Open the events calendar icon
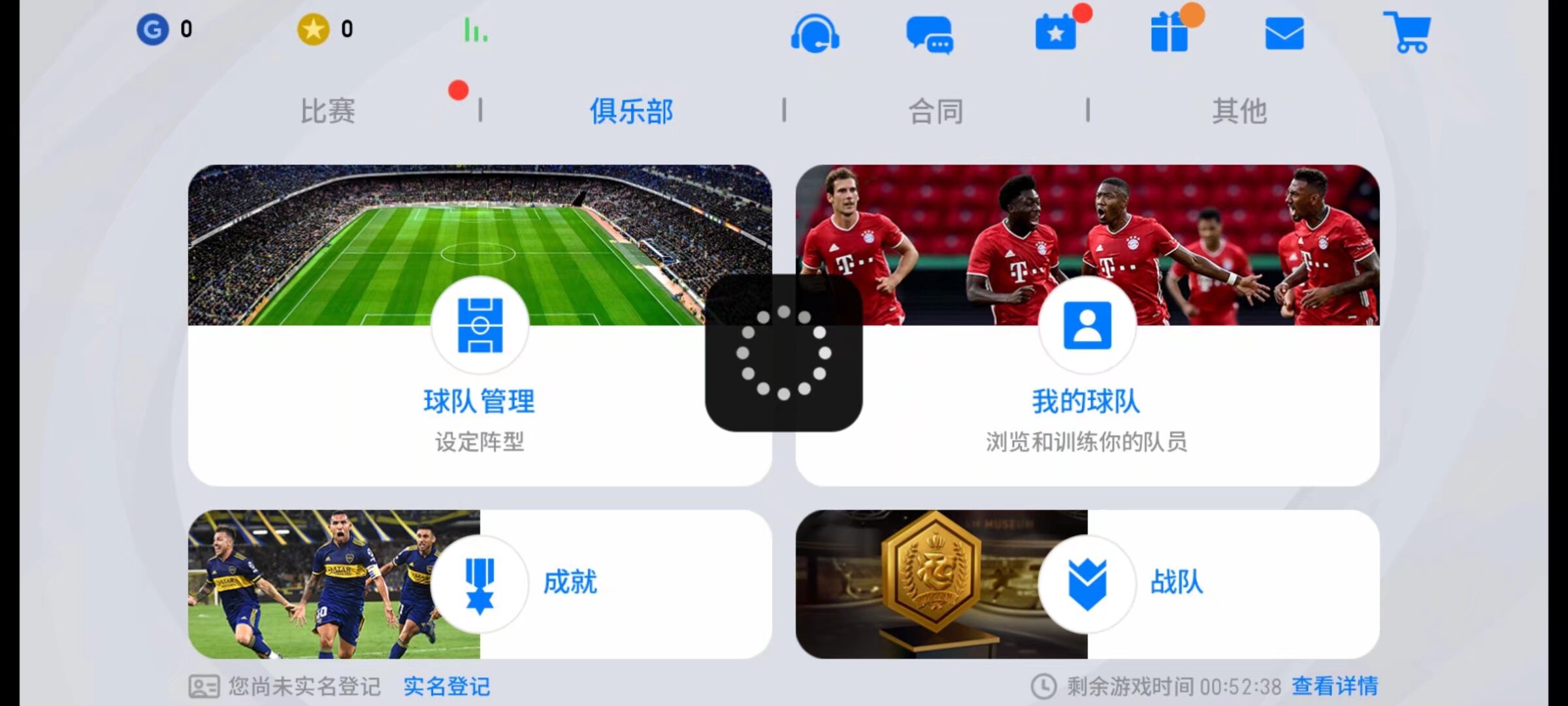 point(1055,33)
